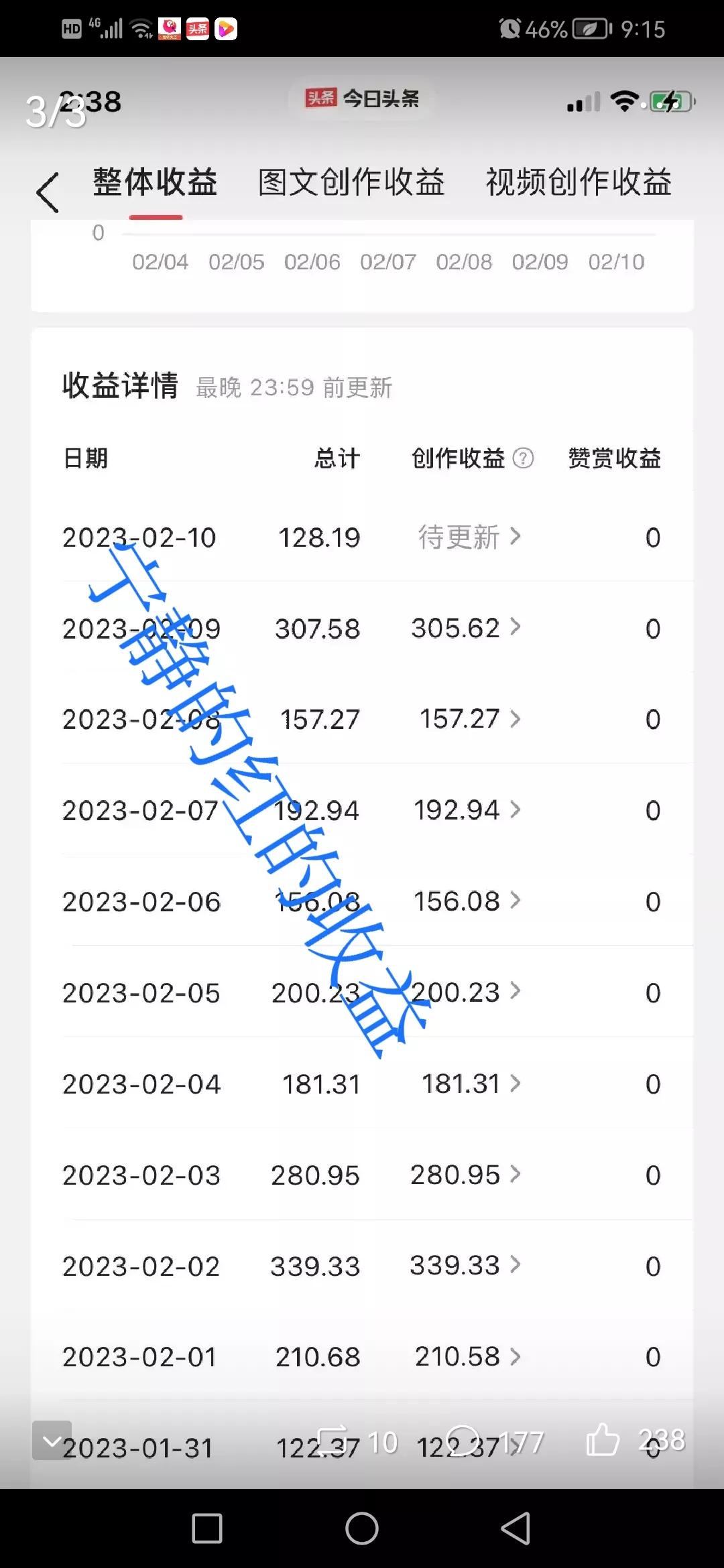Screen dimensions: 724x1568
Task: Expand details for 2023-02-07 earnings
Action: click(515, 810)
